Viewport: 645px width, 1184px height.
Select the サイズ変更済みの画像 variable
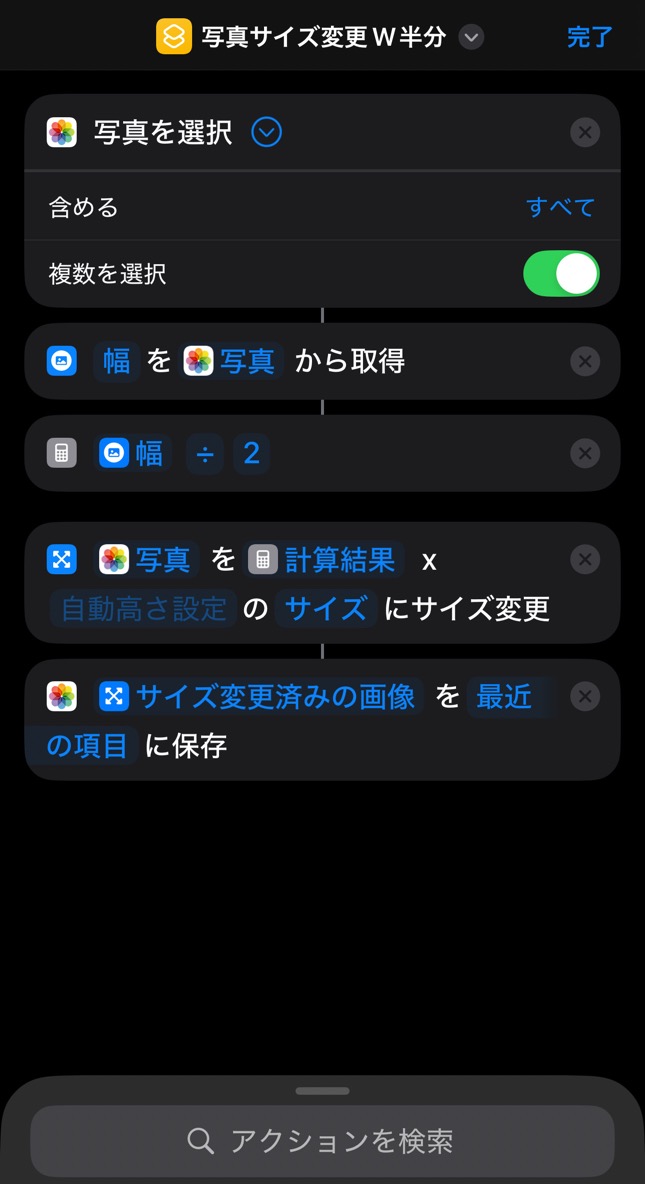(x=259, y=697)
